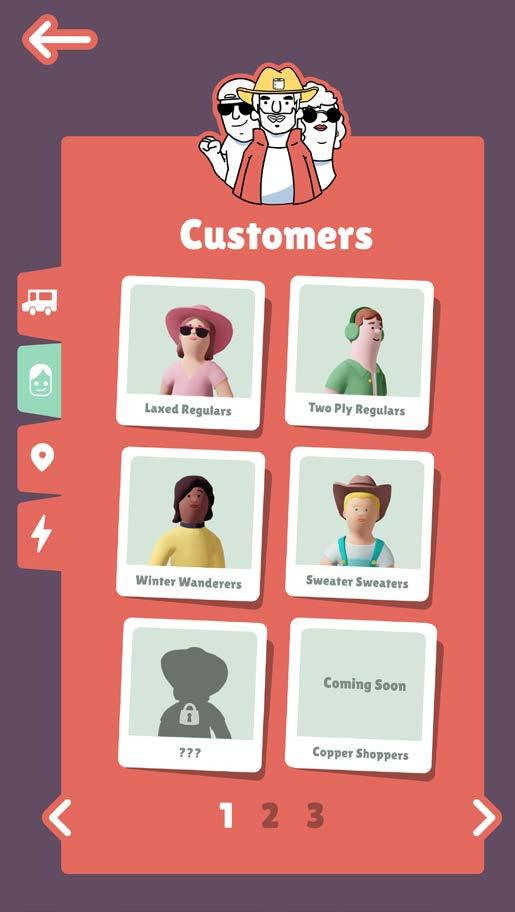Go to the next page arrow
515x912 pixels.
[x=485, y=818]
